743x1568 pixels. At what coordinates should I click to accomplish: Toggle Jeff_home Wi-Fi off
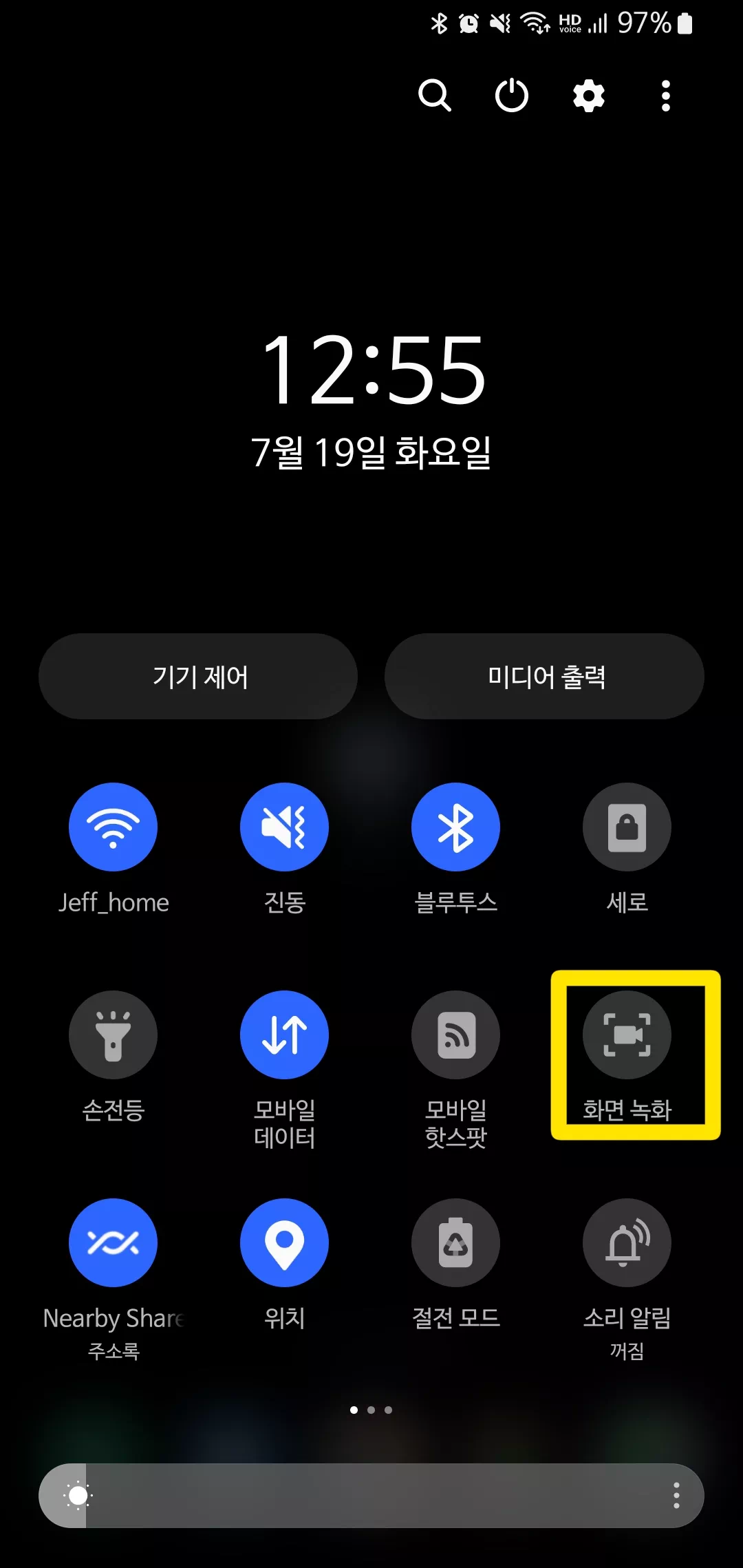pos(114,826)
